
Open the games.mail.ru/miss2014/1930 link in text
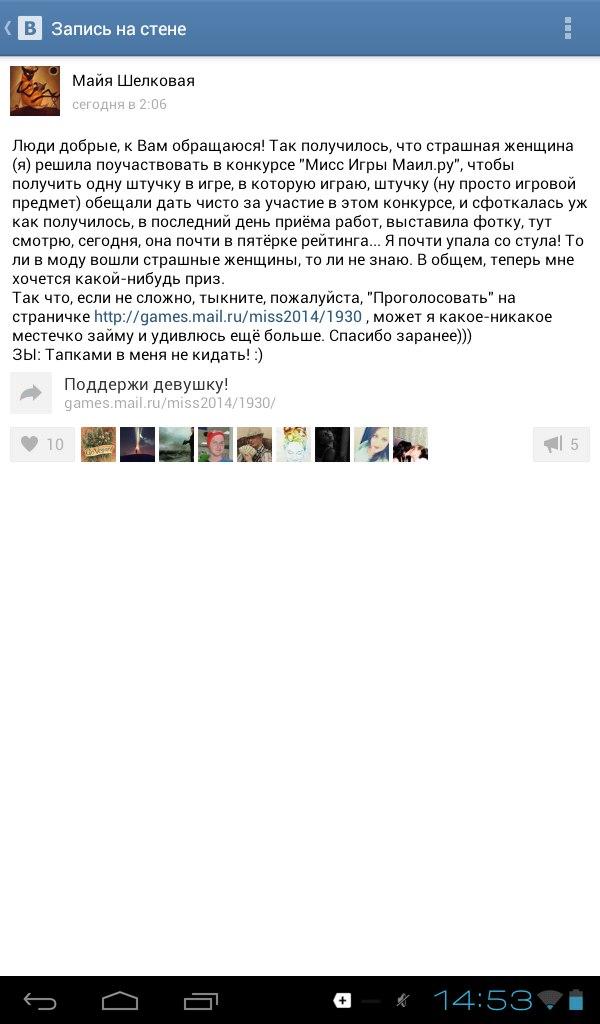point(228,317)
